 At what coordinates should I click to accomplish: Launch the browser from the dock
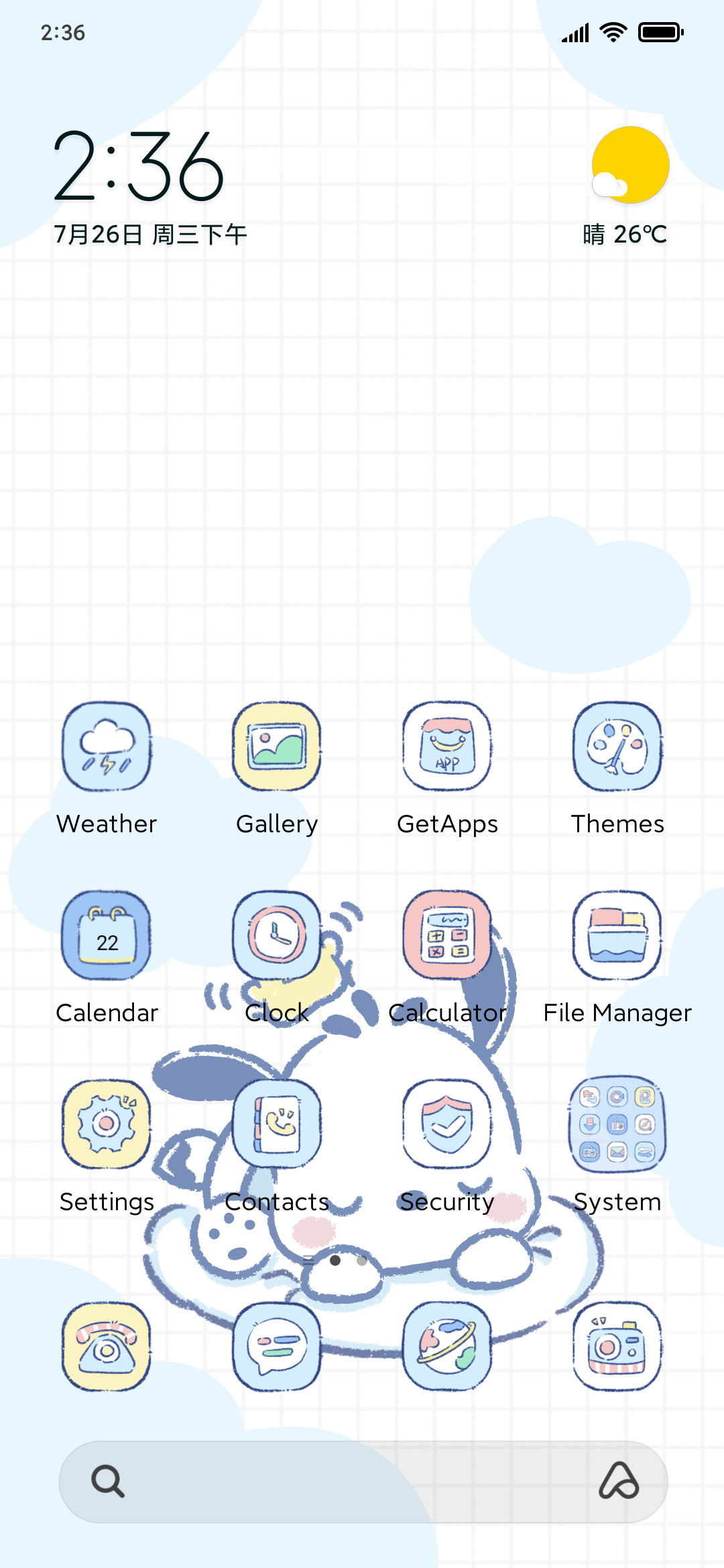pyautogui.click(x=447, y=1346)
